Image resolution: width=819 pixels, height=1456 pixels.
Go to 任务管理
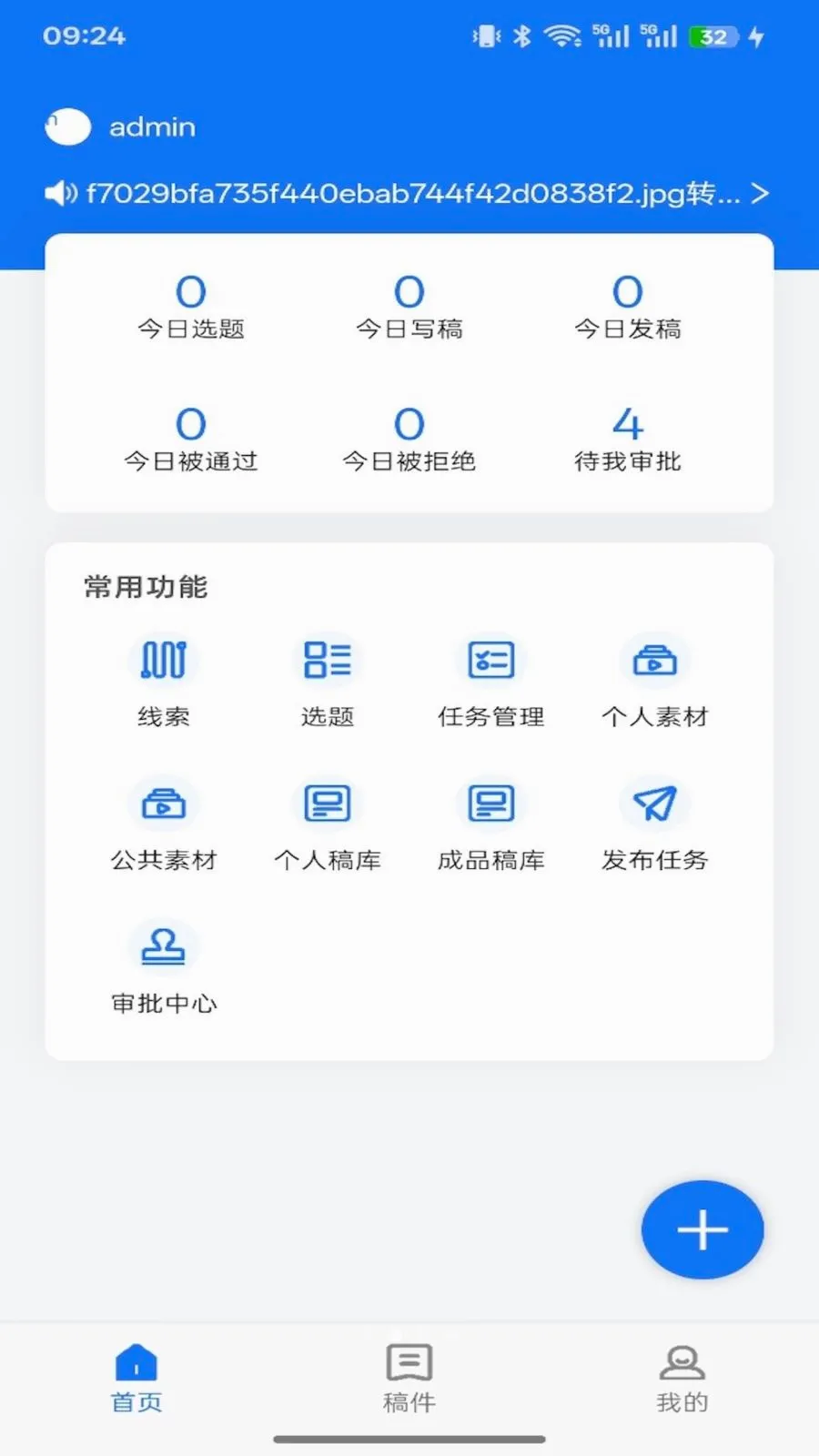[x=491, y=682]
